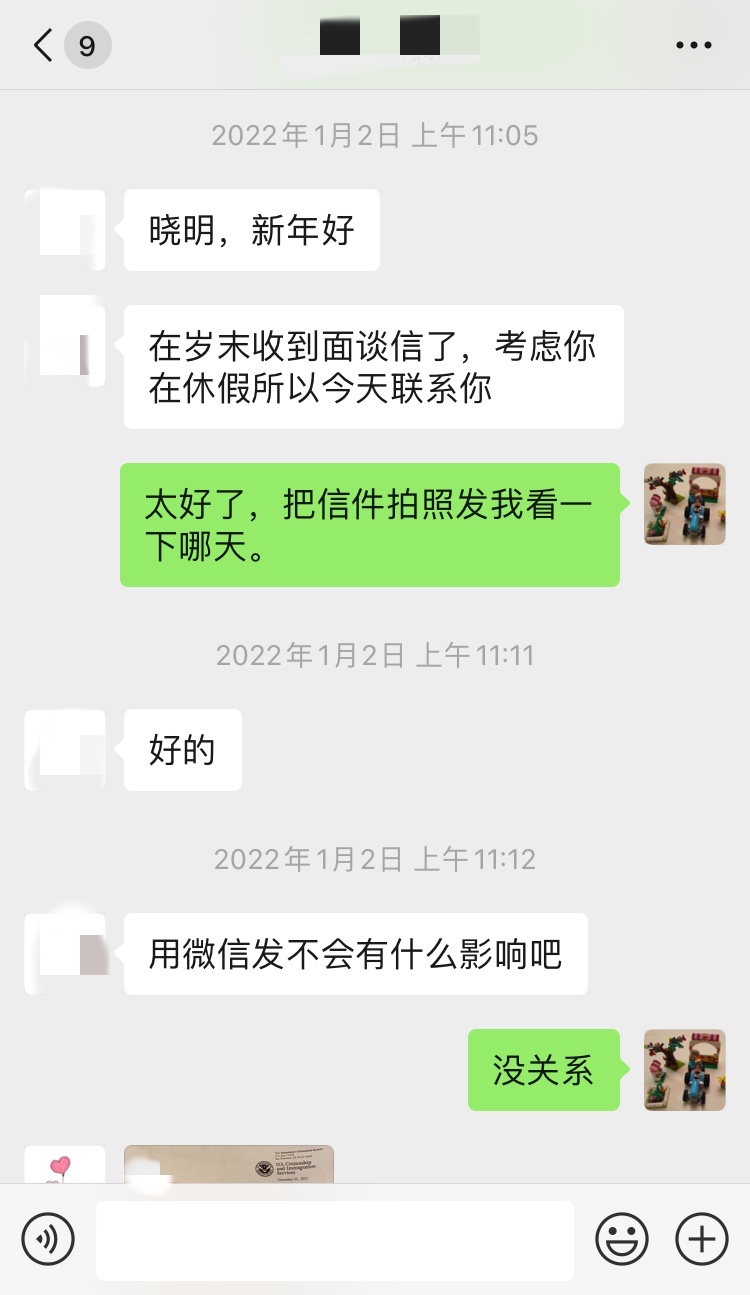Tap contact's avatar beside 晓明,新年好
The image size is (750, 1295).
65,230
